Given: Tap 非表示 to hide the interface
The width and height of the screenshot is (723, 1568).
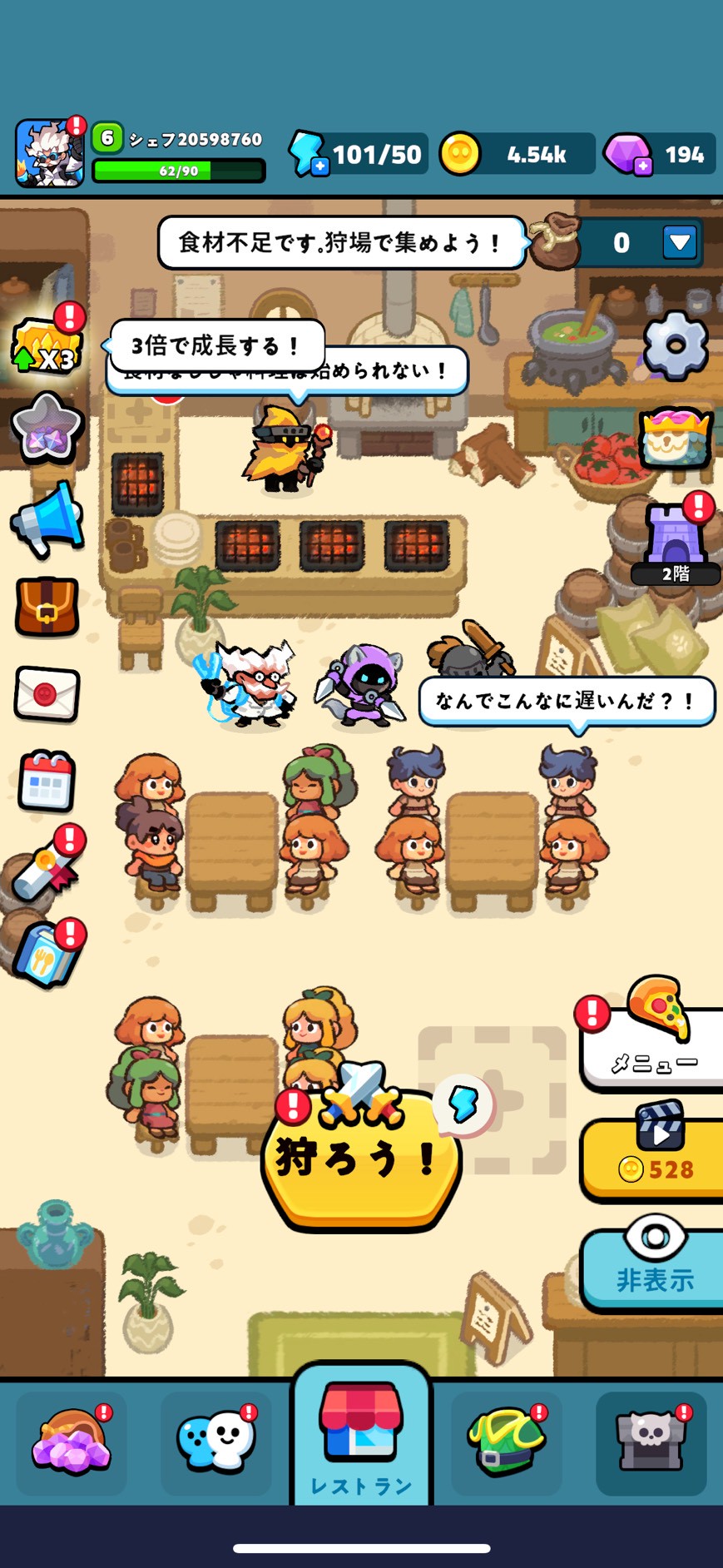Looking at the screenshot, I should 654,1265.
